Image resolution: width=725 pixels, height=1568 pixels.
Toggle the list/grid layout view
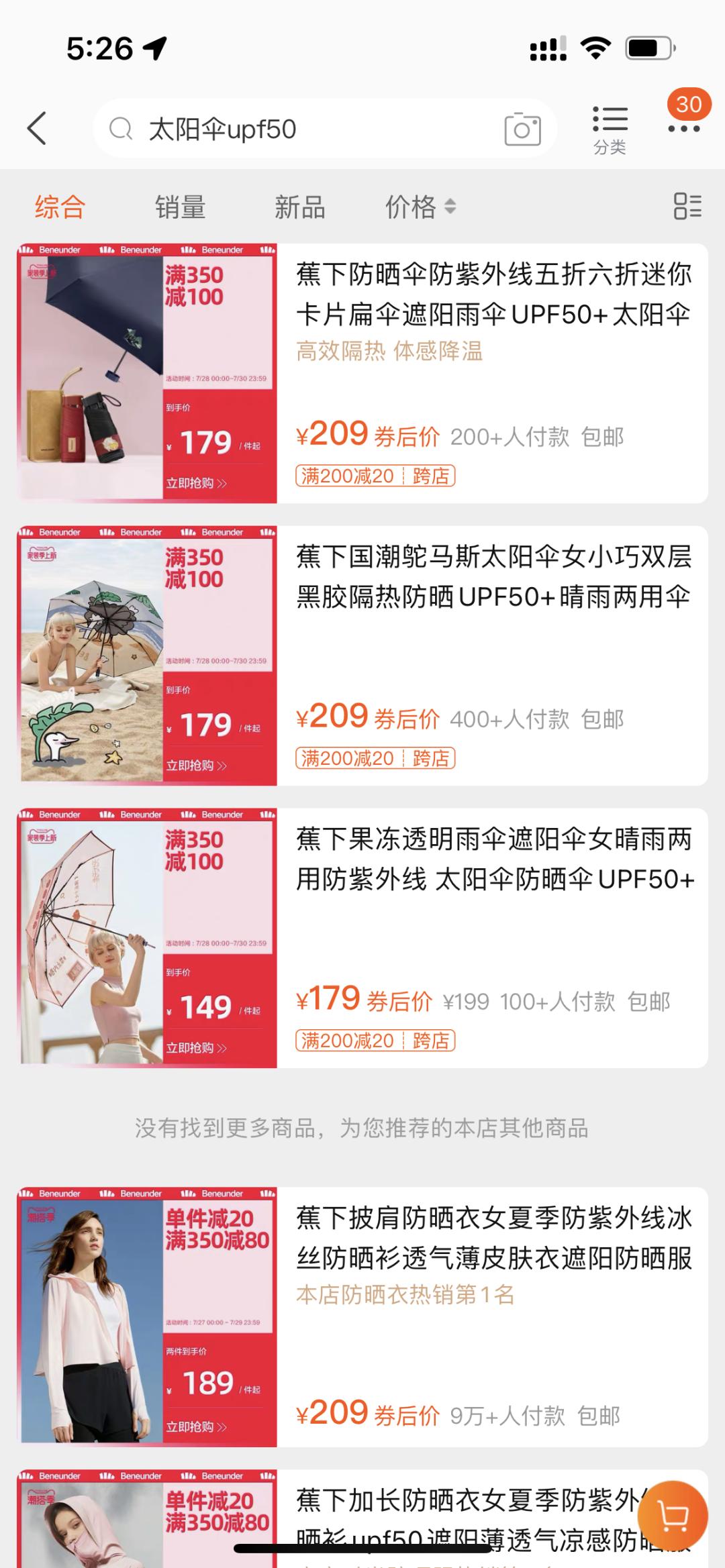(x=687, y=207)
